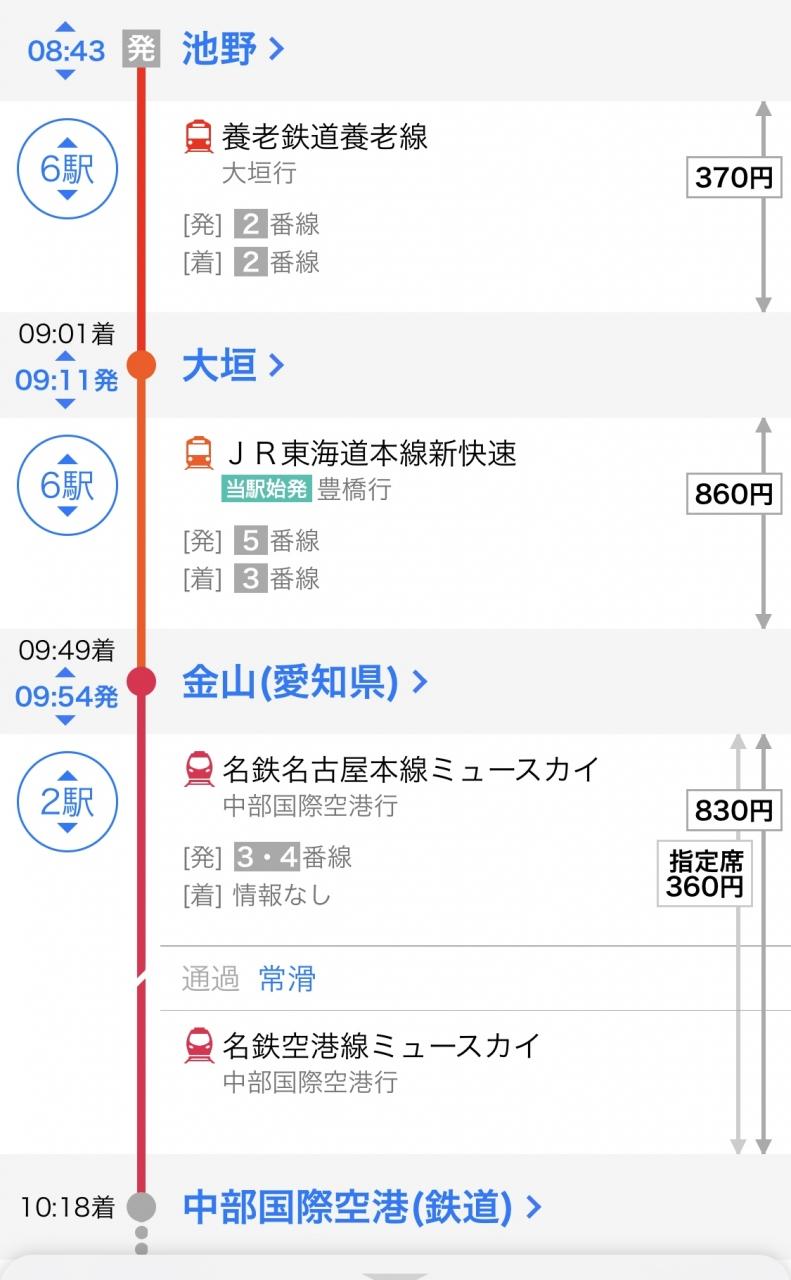Image resolution: width=791 pixels, height=1280 pixels.
Task: Change 09:11発 at 大垣 to earlier
Action: coord(65,356)
